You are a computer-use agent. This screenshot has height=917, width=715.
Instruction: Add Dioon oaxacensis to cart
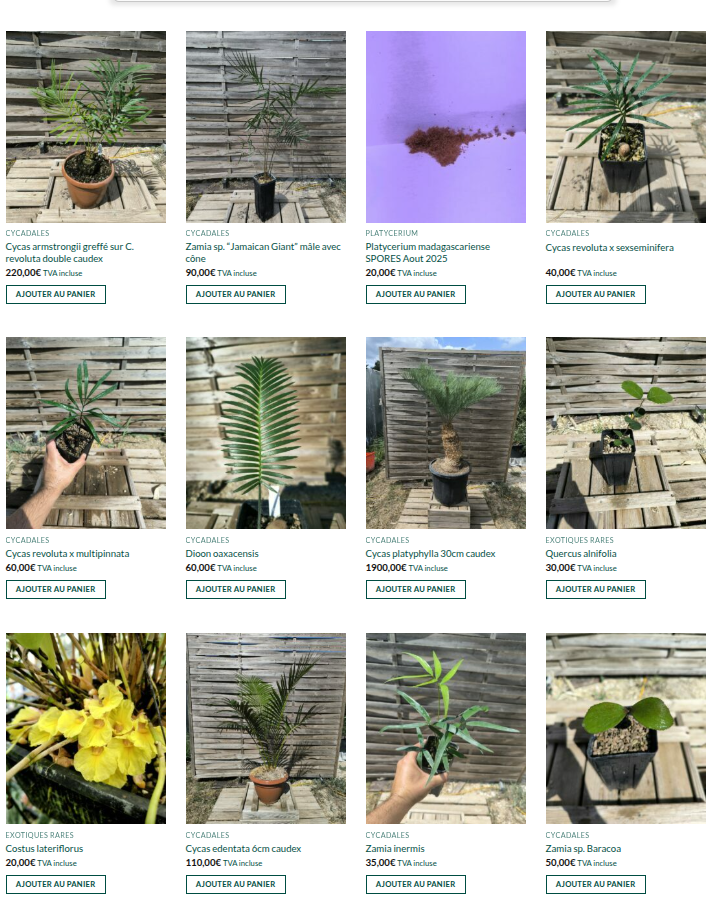pos(236,589)
